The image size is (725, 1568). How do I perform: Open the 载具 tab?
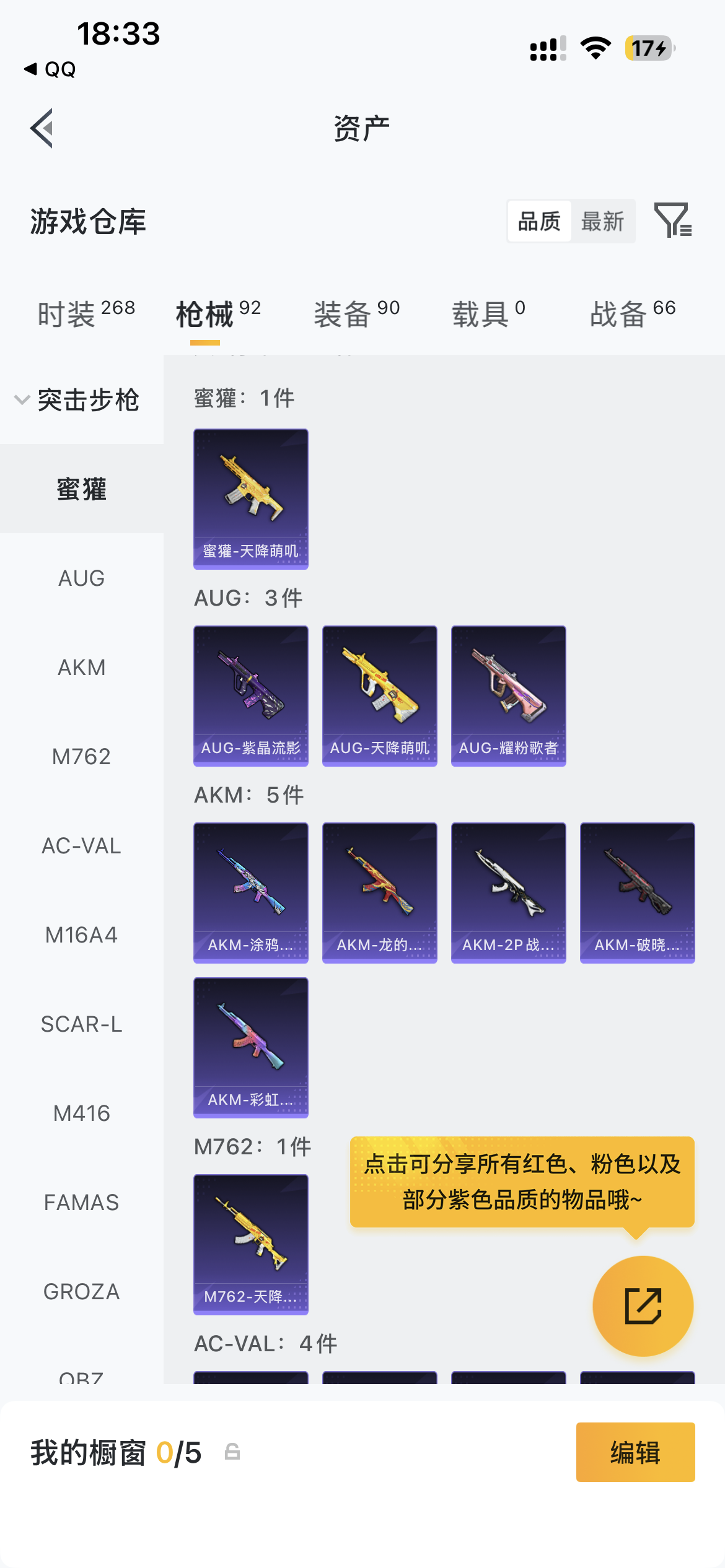coord(488,313)
